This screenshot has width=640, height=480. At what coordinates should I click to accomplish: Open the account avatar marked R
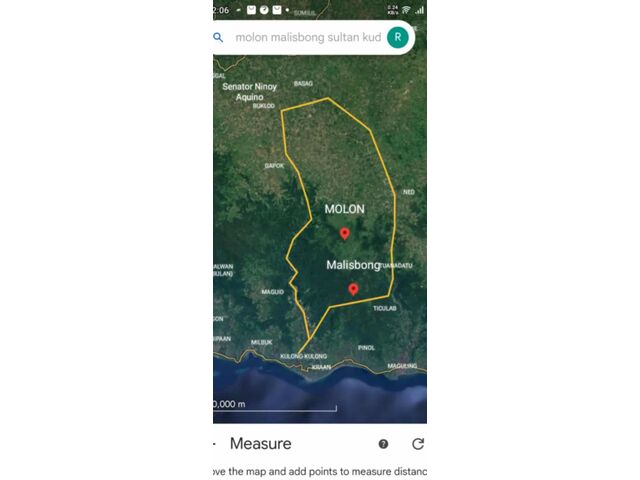tap(398, 38)
